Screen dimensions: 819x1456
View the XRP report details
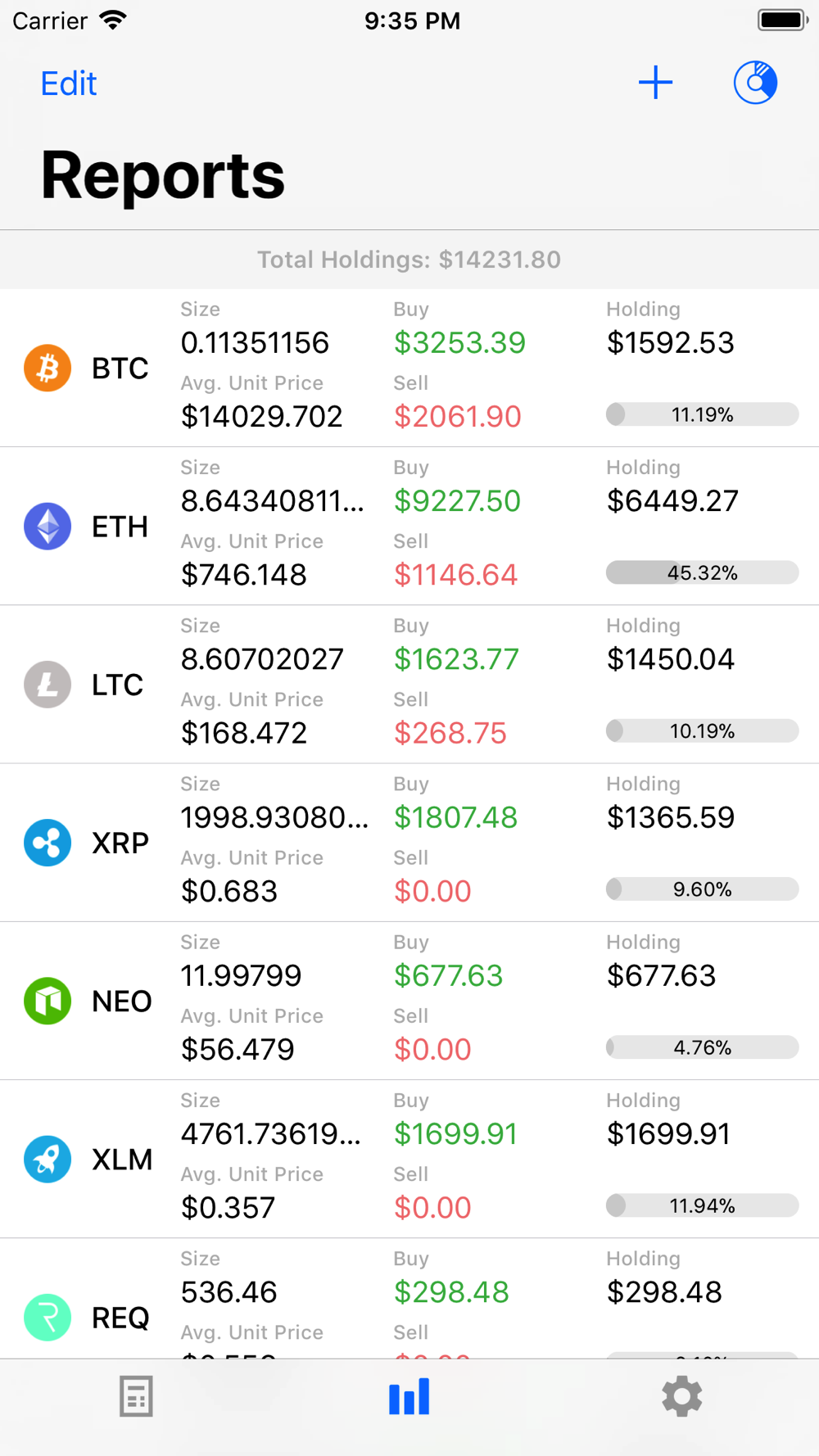click(409, 842)
